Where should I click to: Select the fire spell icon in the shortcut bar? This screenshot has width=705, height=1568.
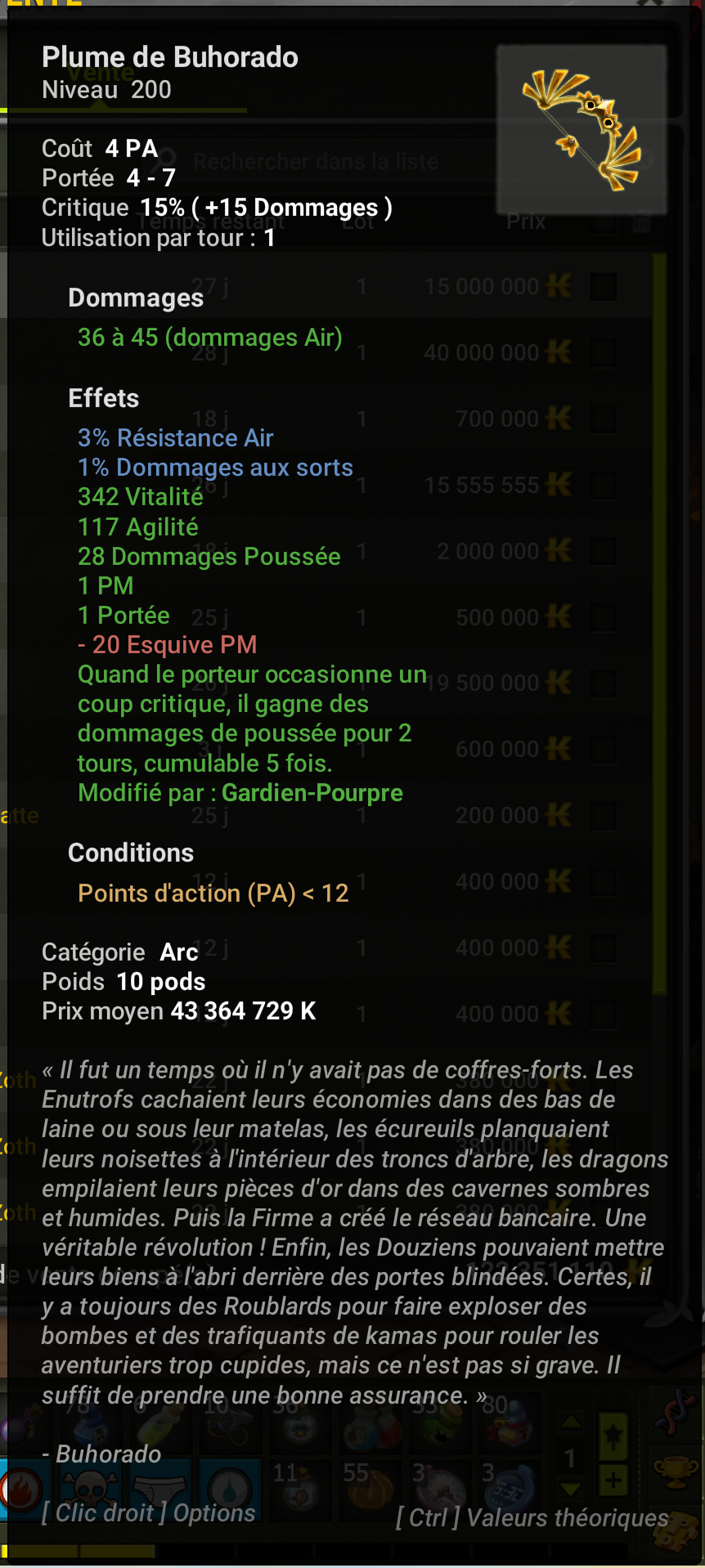click(x=22, y=1490)
